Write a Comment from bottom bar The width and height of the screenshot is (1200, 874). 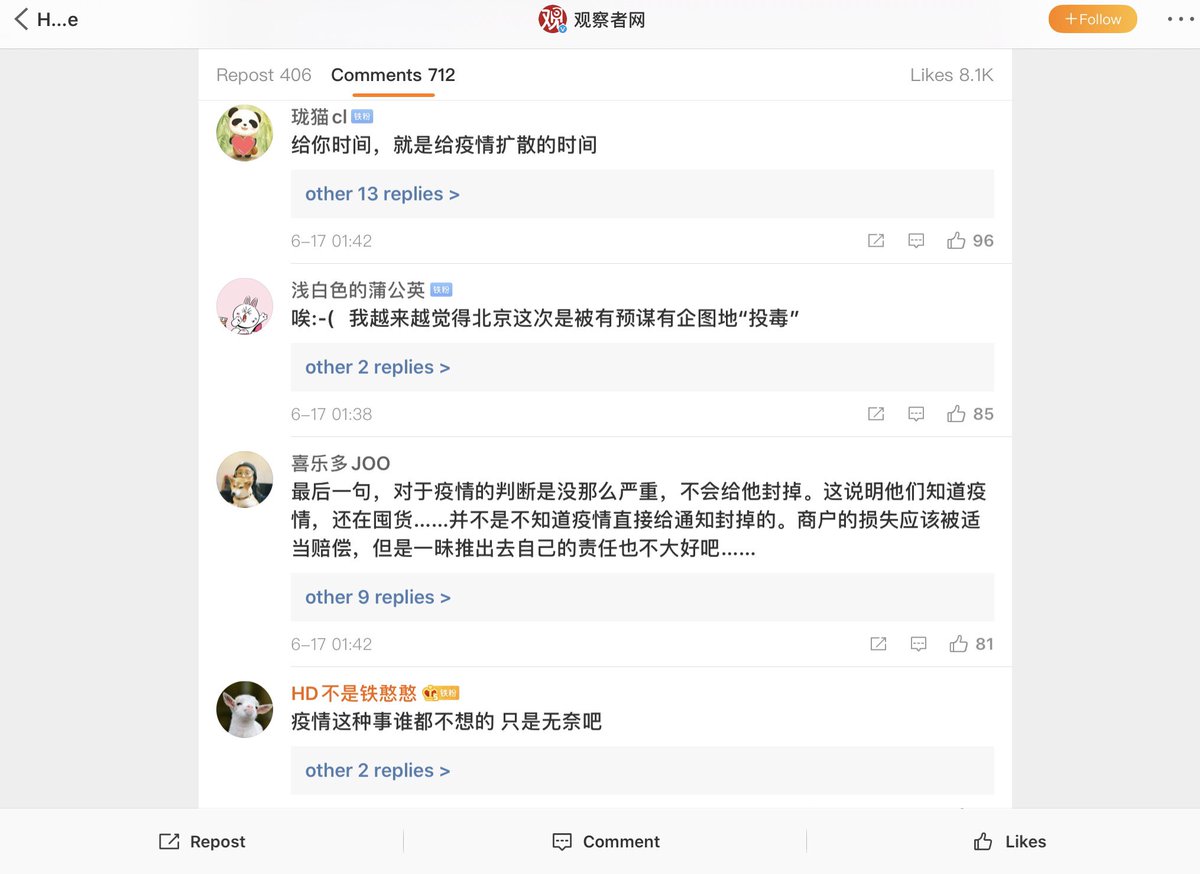[x=605, y=841]
